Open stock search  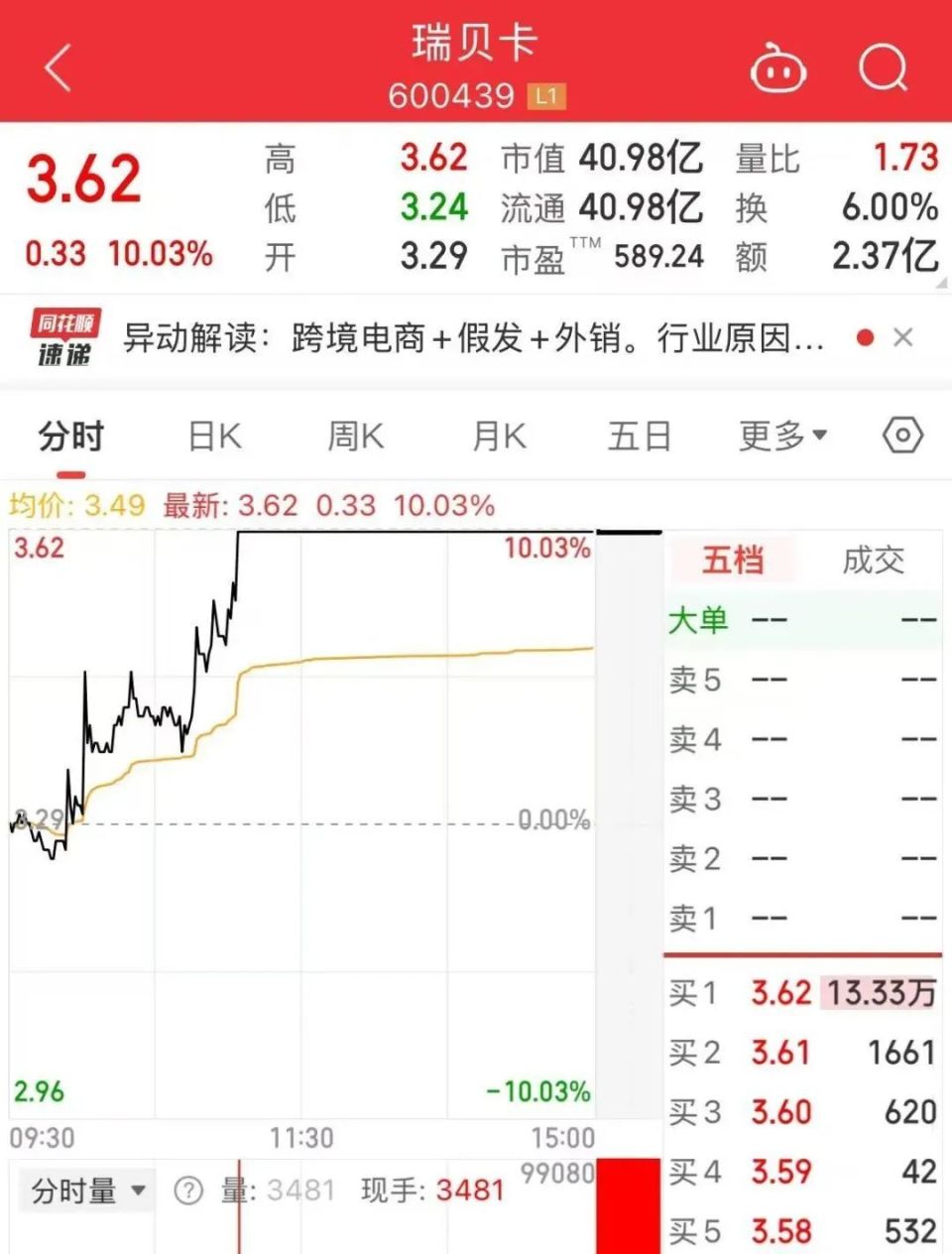882,67
